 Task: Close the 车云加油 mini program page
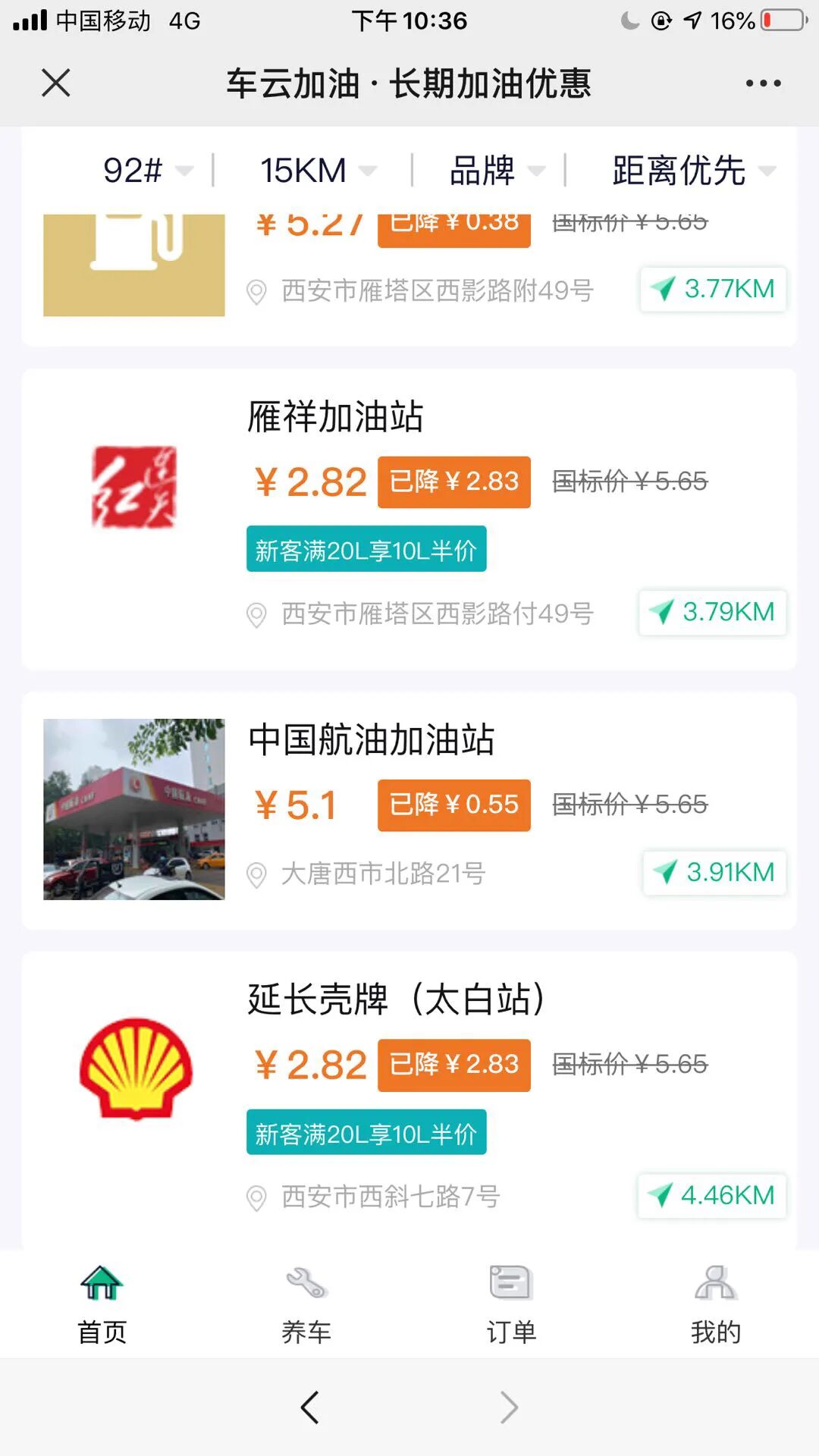pyautogui.click(x=56, y=83)
